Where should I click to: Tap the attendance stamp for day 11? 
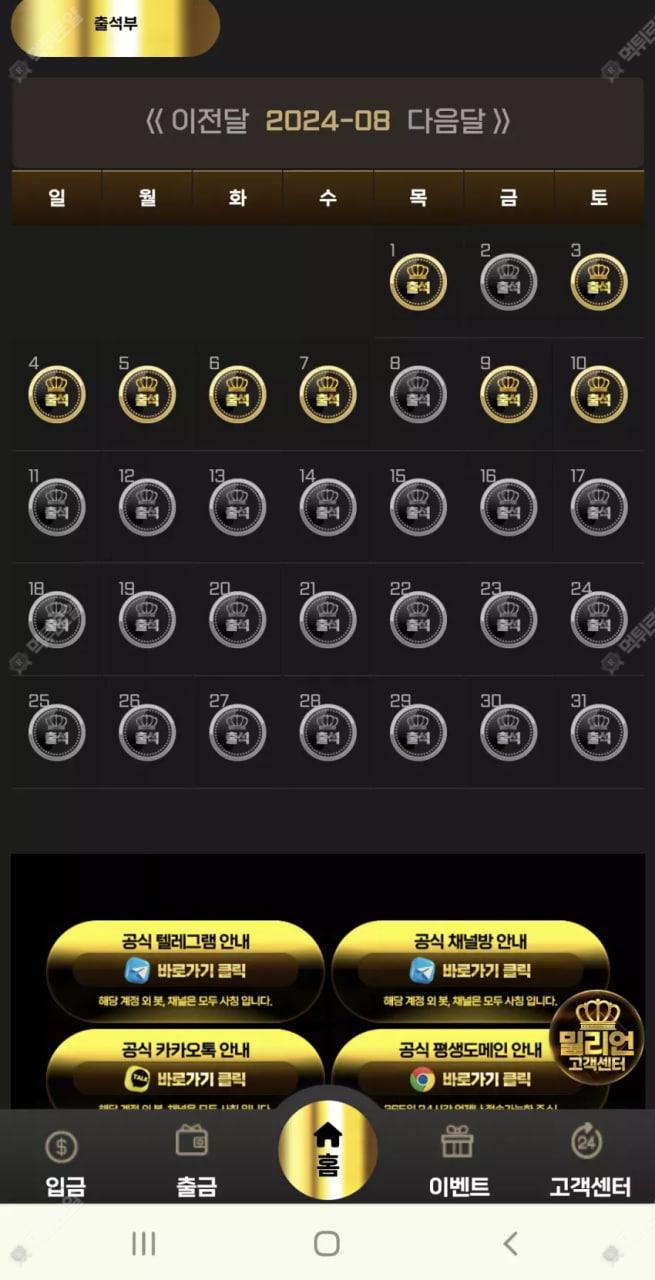coord(57,507)
